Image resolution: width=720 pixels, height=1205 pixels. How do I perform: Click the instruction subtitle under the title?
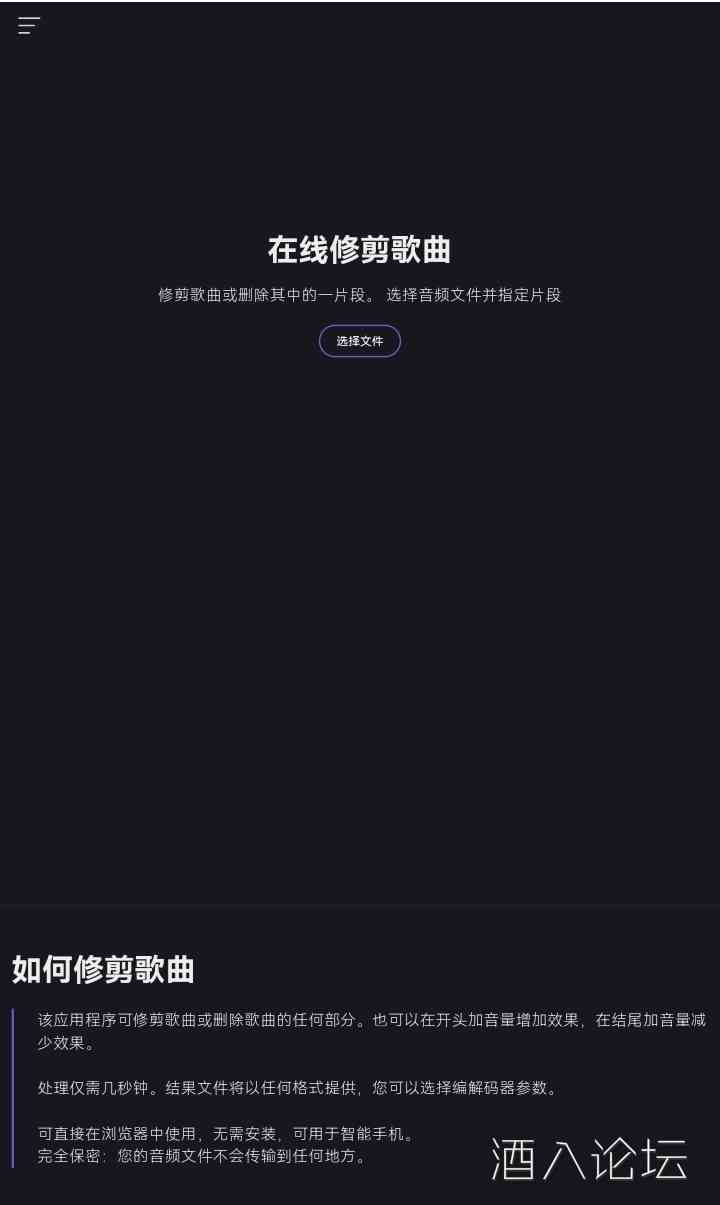[x=359, y=295]
